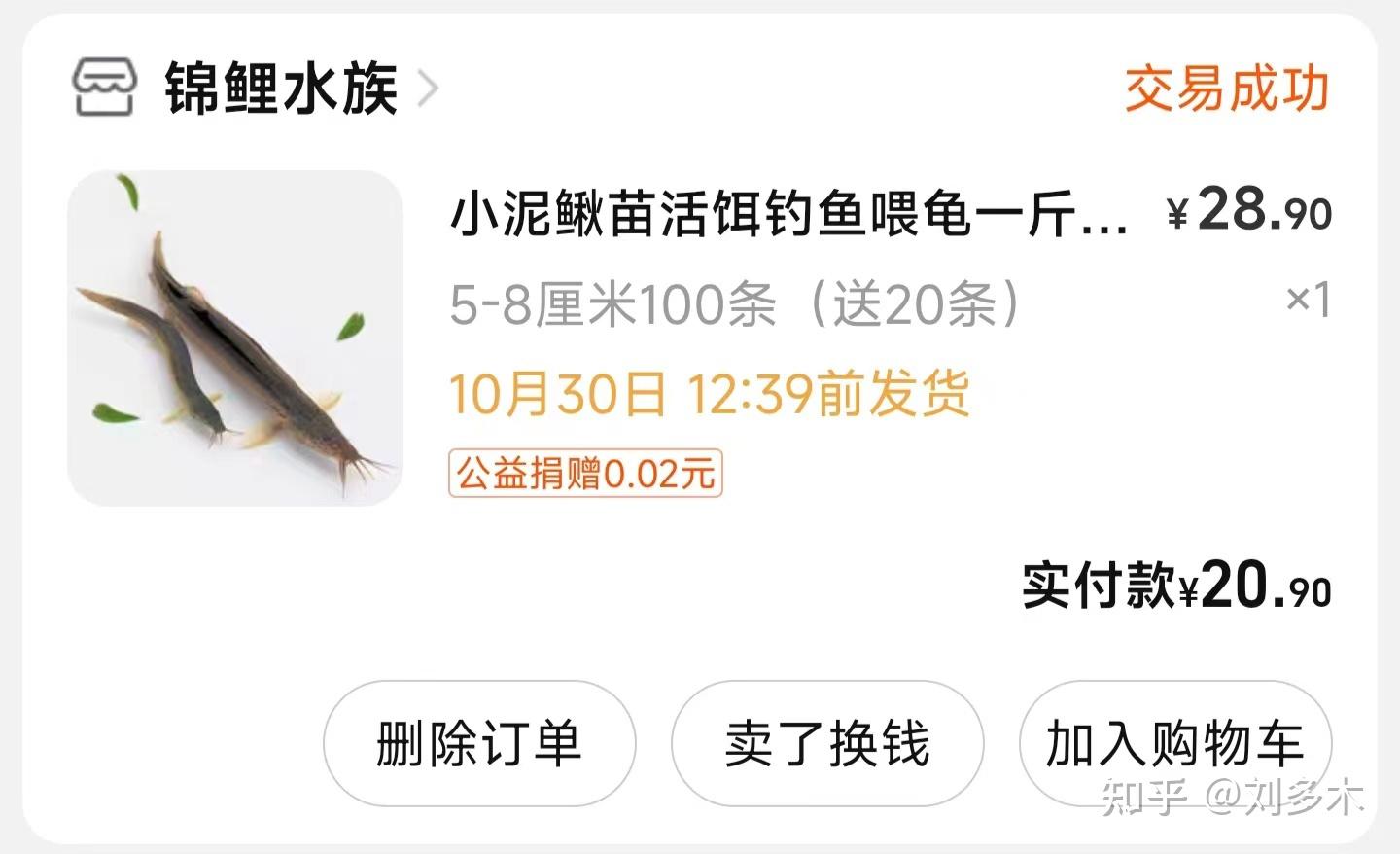Open order details via the product title
The height and width of the screenshot is (854, 1400).
(x=787, y=213)
